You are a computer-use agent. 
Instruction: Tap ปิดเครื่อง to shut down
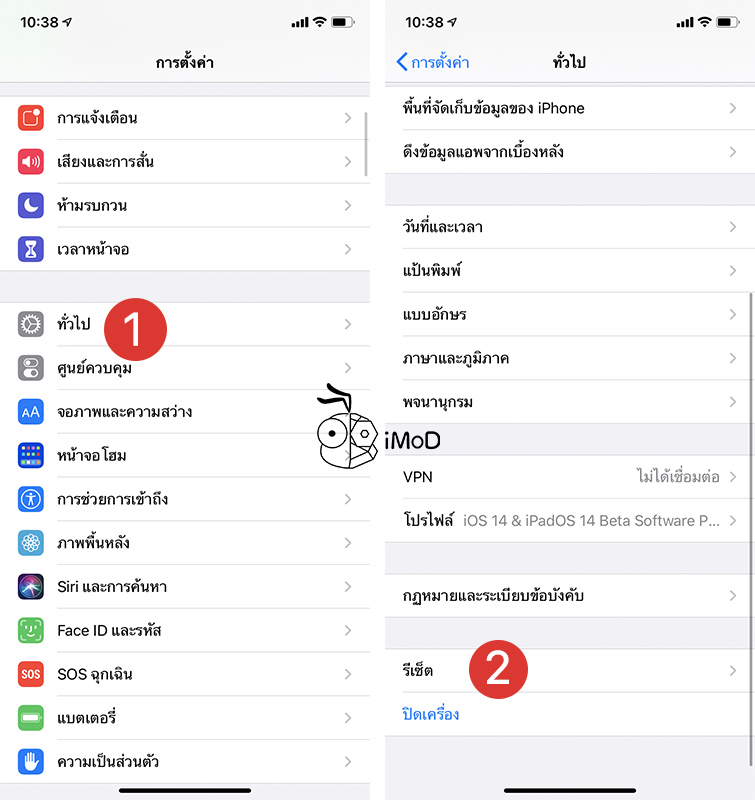[431, 715]
